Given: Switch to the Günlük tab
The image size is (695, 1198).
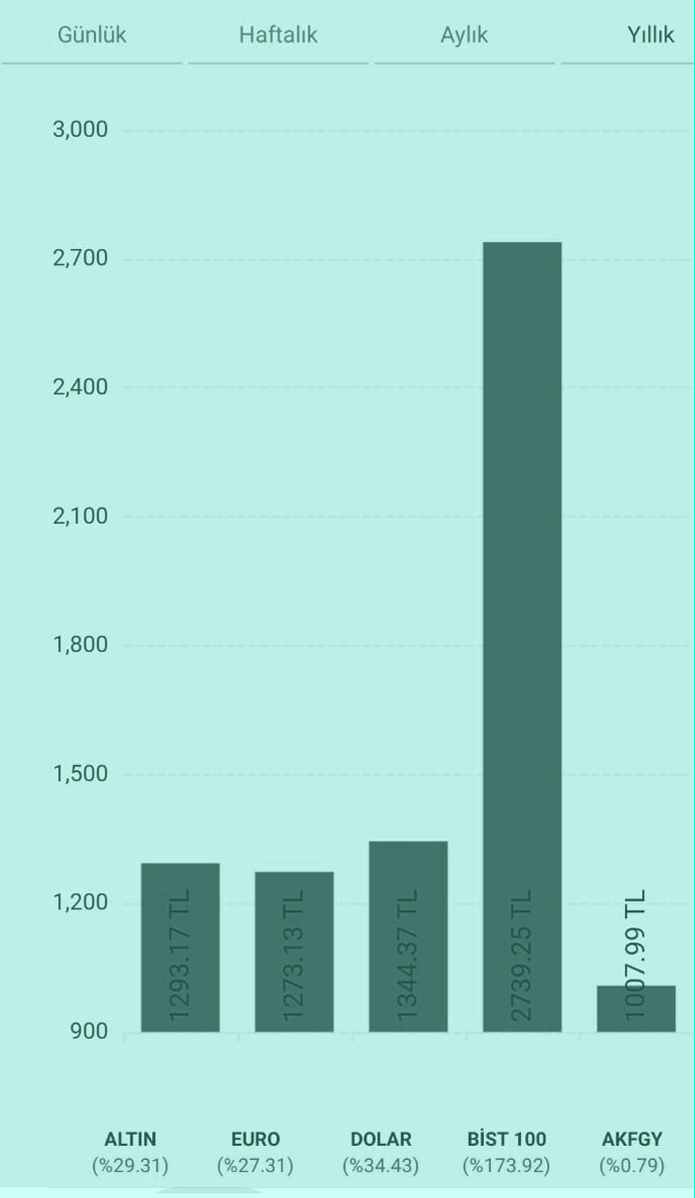Looking at the screenshot, I should [92, 35].
